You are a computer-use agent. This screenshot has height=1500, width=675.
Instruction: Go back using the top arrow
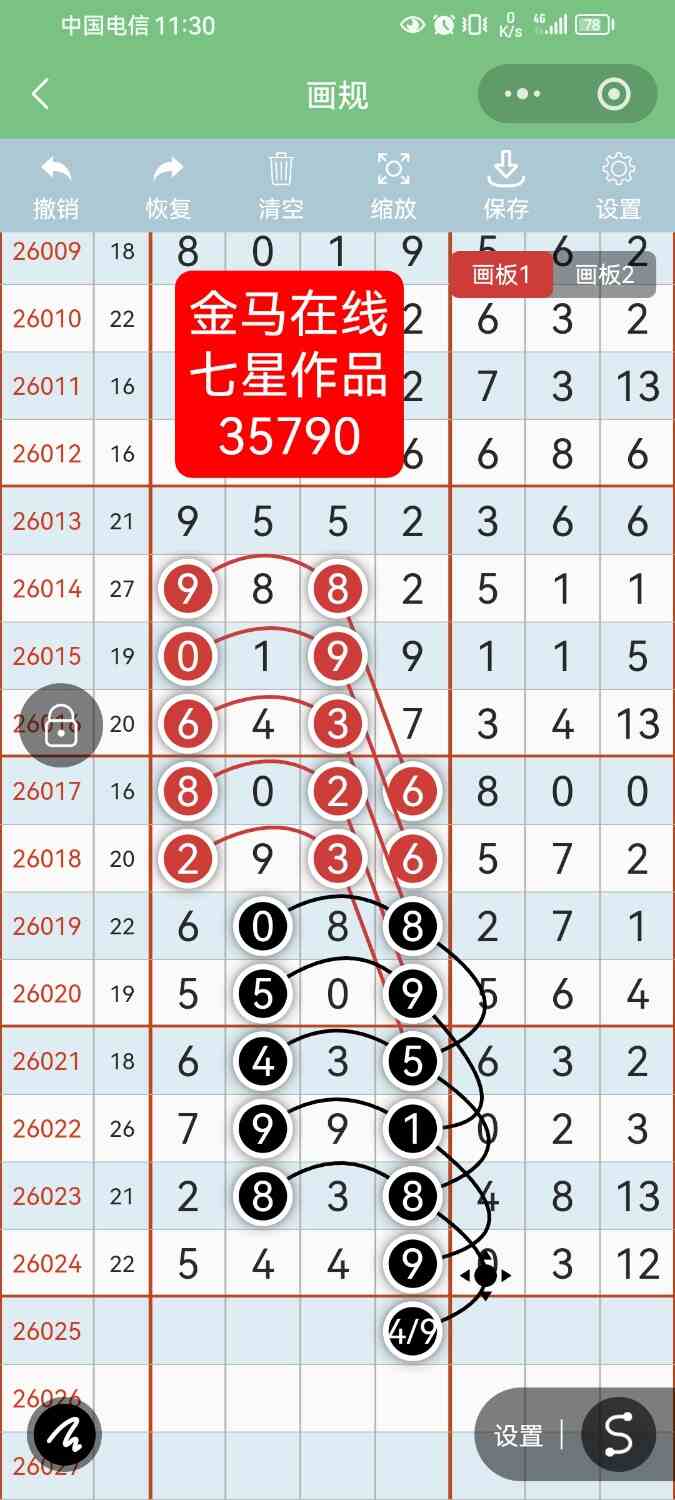point(40,95)
